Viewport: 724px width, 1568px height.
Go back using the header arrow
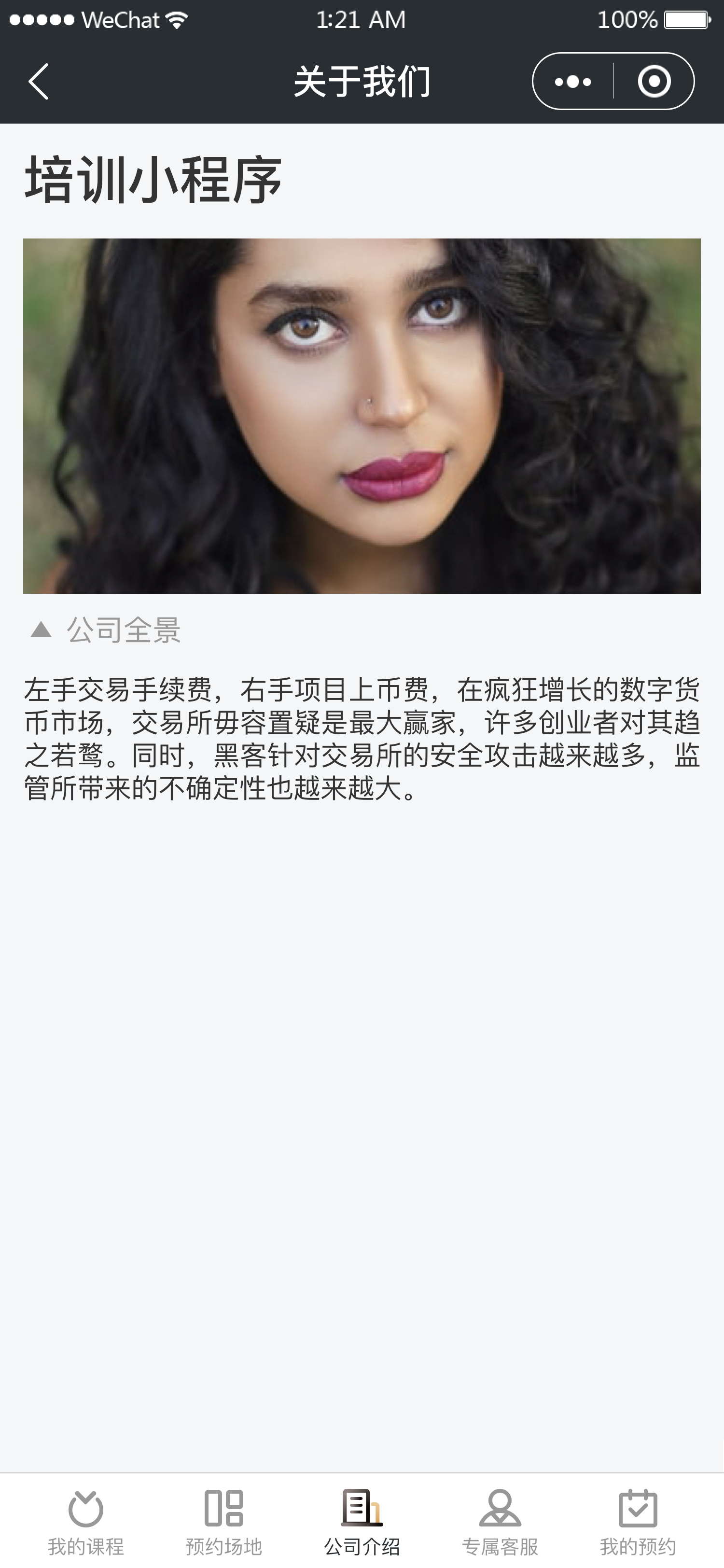(38, 82)
